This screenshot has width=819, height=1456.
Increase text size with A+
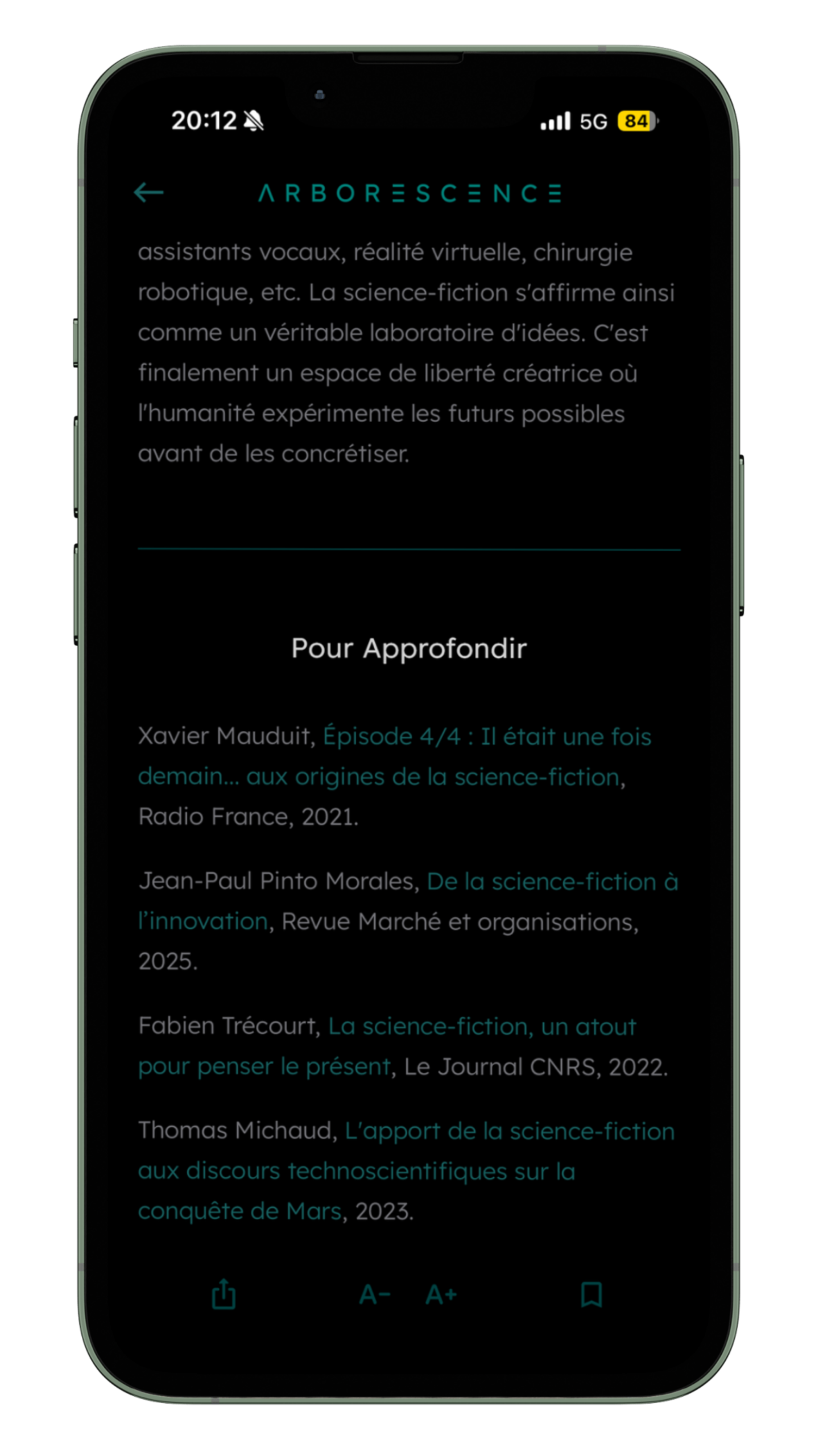pyautogui.click(x=441, y=1295)
